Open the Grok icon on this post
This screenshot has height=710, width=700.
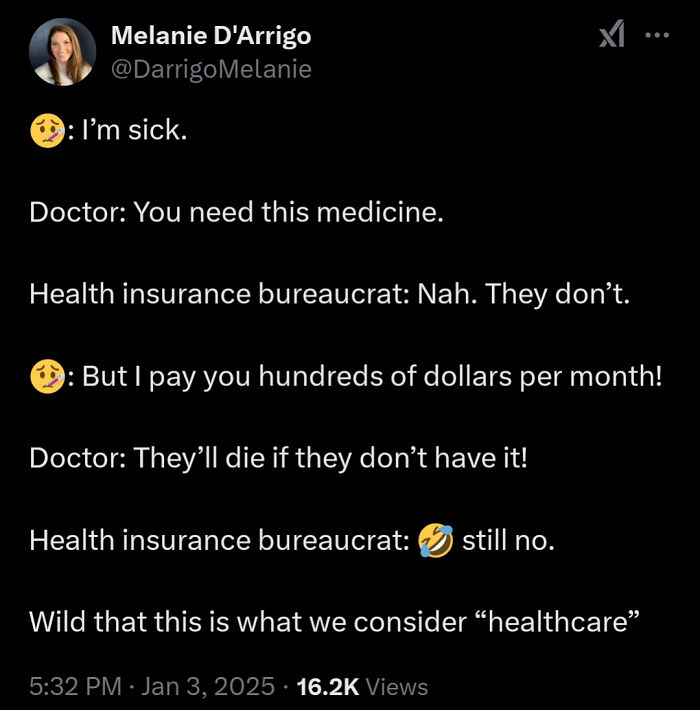[x=611, y=36]
